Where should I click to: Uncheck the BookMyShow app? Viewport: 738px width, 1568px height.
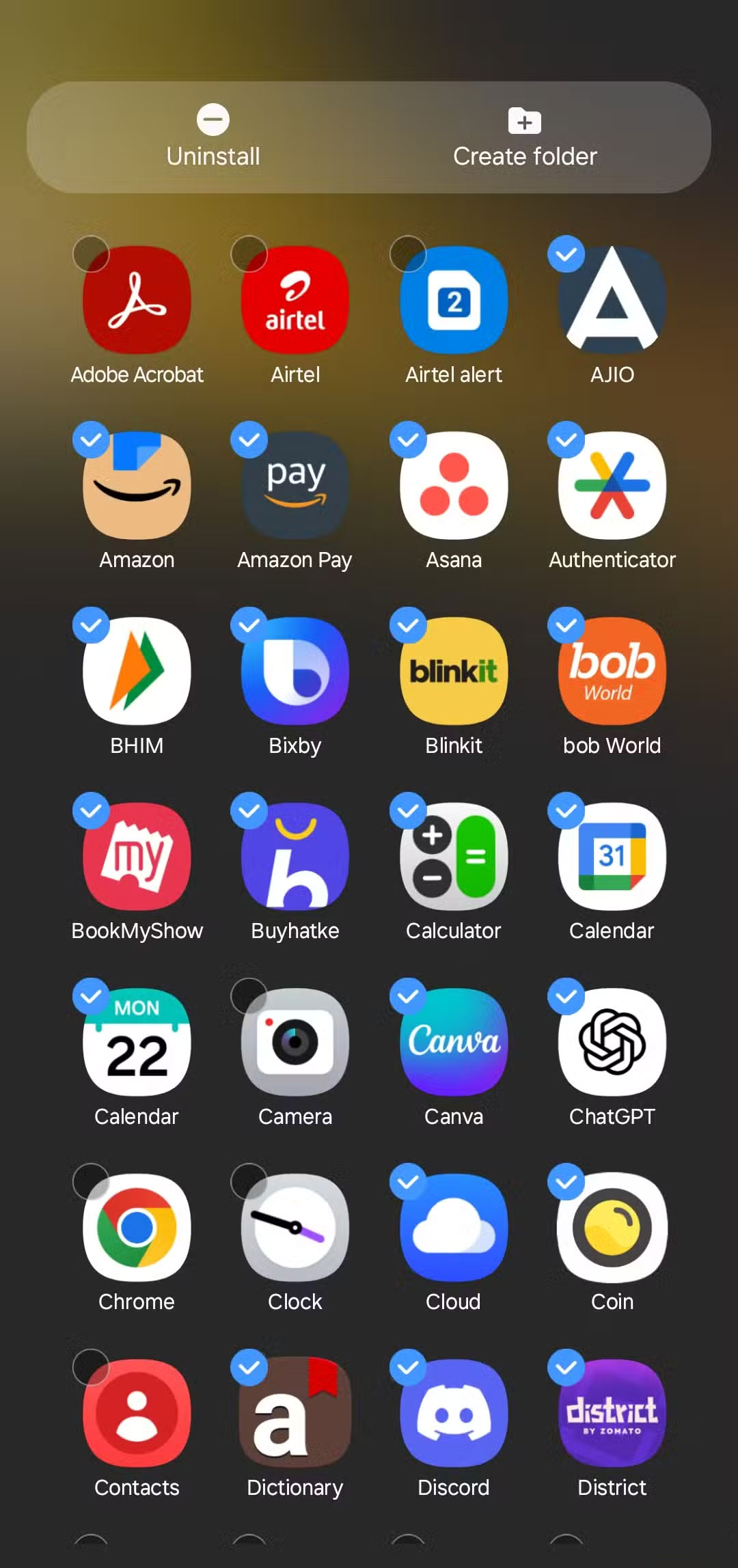137,857
